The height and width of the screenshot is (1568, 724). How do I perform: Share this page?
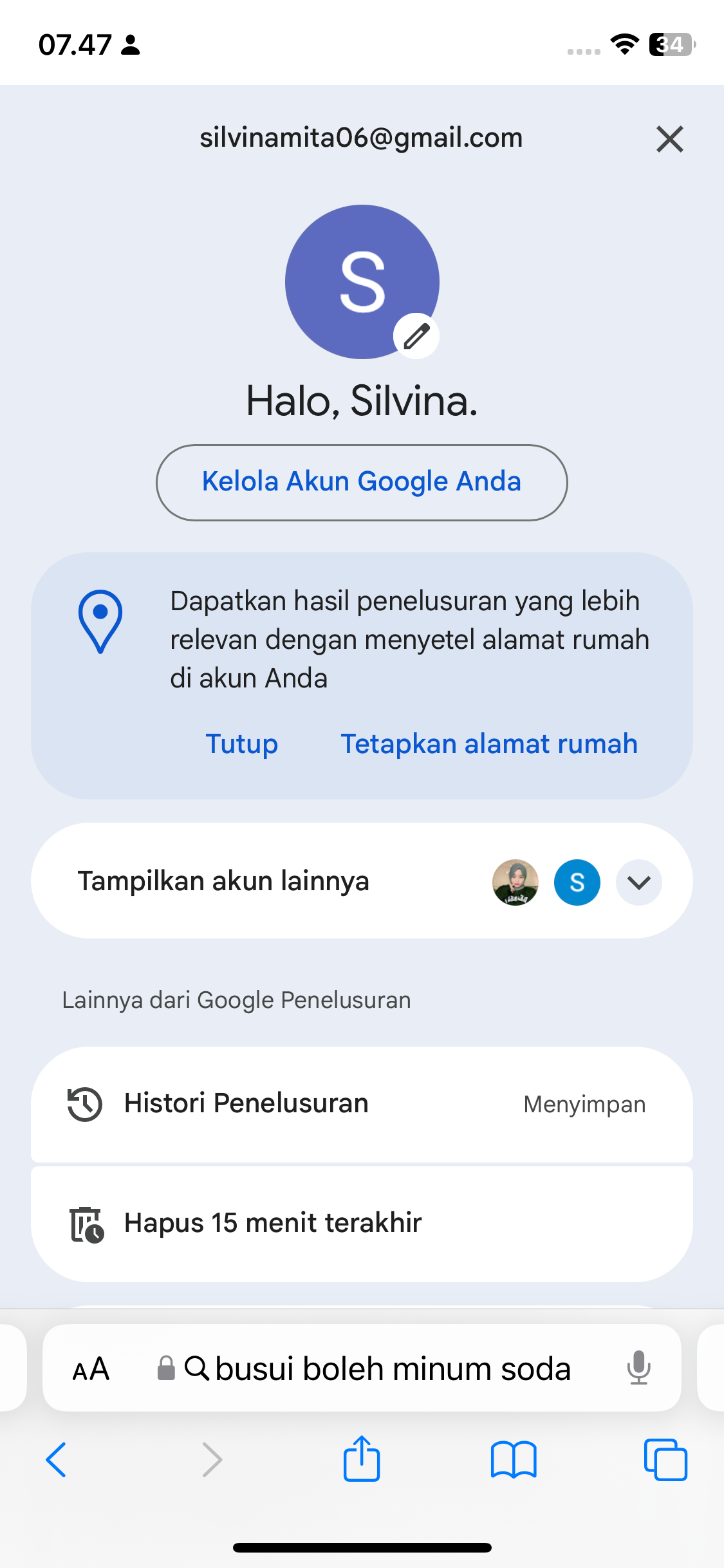[x=362, y=1458]
